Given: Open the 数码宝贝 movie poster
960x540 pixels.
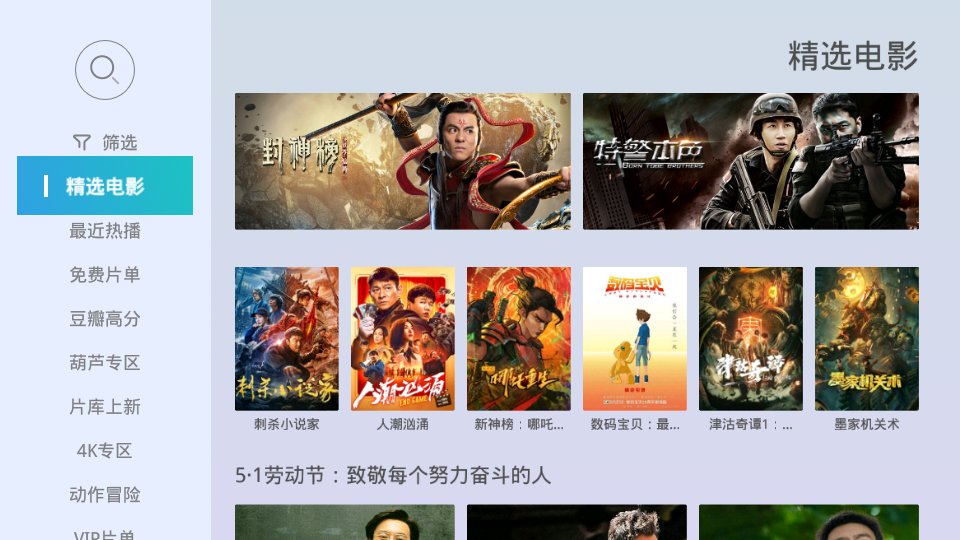Looking at the screenshot, I should tap(635, 339).
